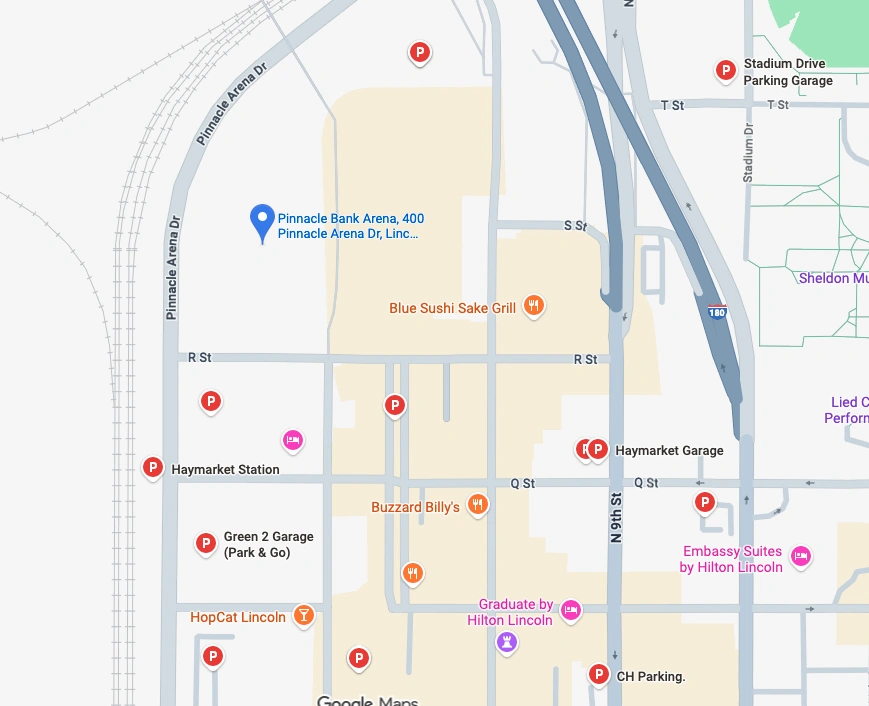Select the Haymarket Garage parking pin
The width and height of the screenshot is (869, 706).
tap(598, 449)
